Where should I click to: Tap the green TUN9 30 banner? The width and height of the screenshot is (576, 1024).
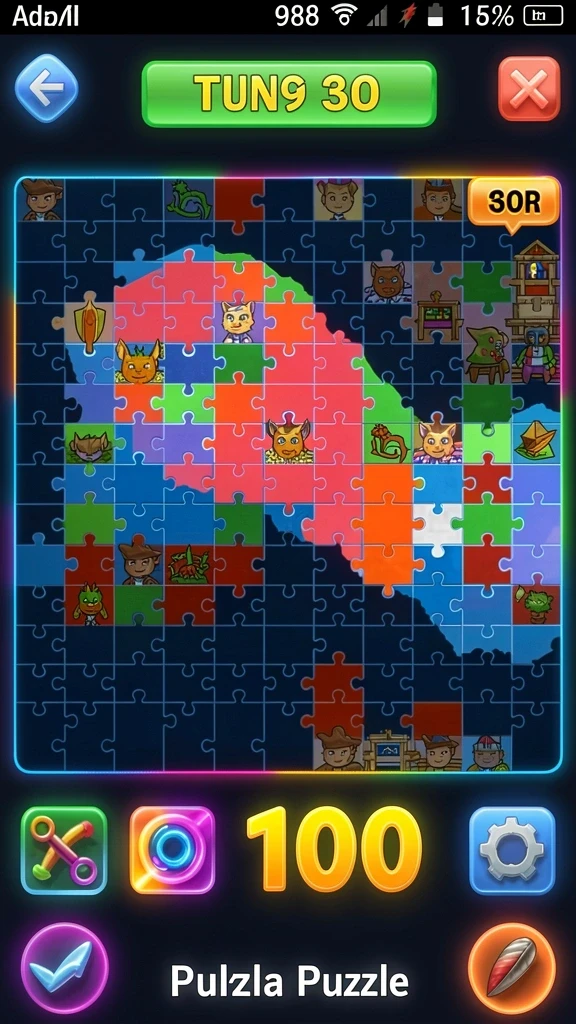pos(289,93)
